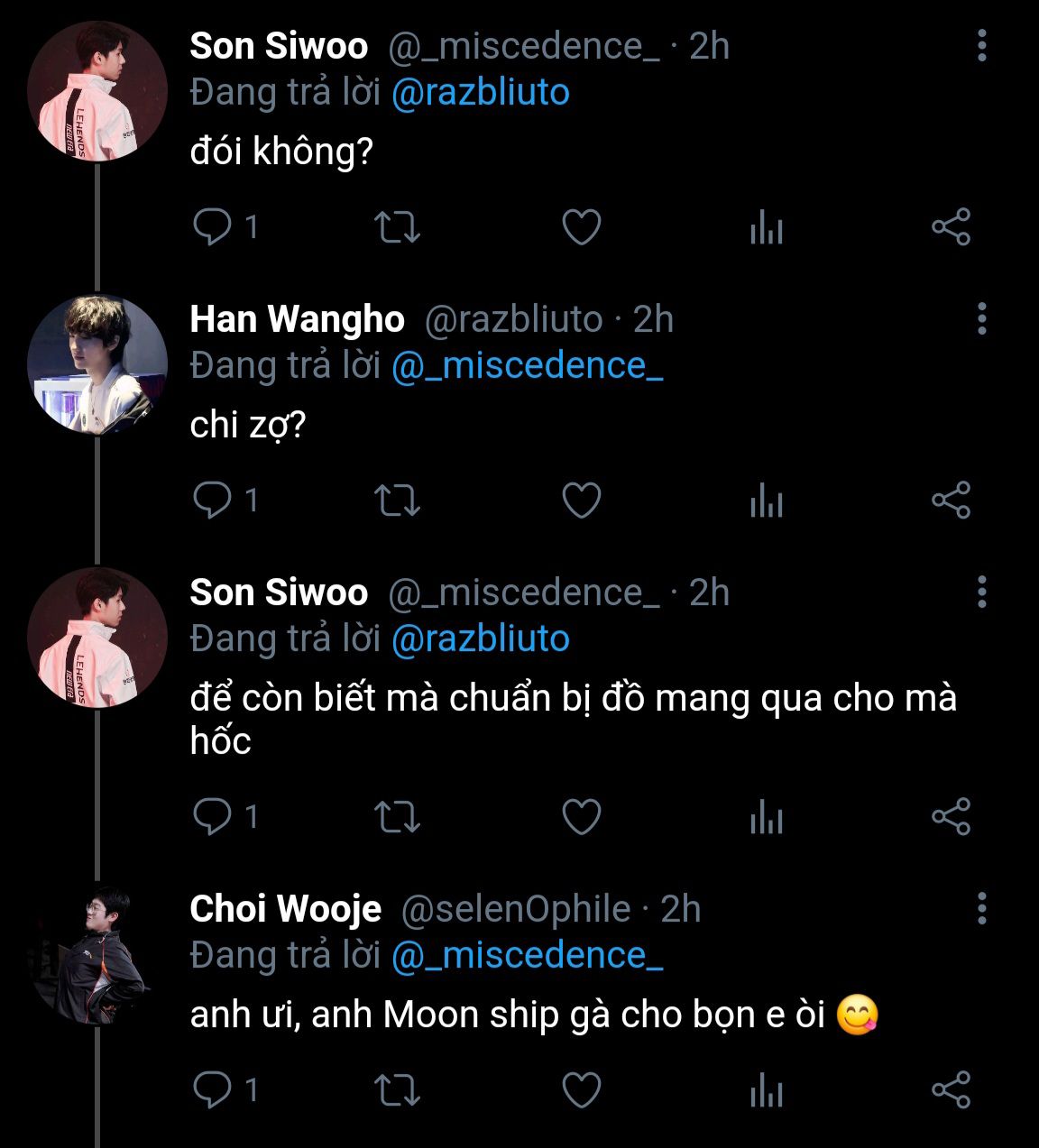Open overflow menu on Choi Wooje's tweet
The height and width of the screenshot is (1148, 1039).
click(982, 908)
